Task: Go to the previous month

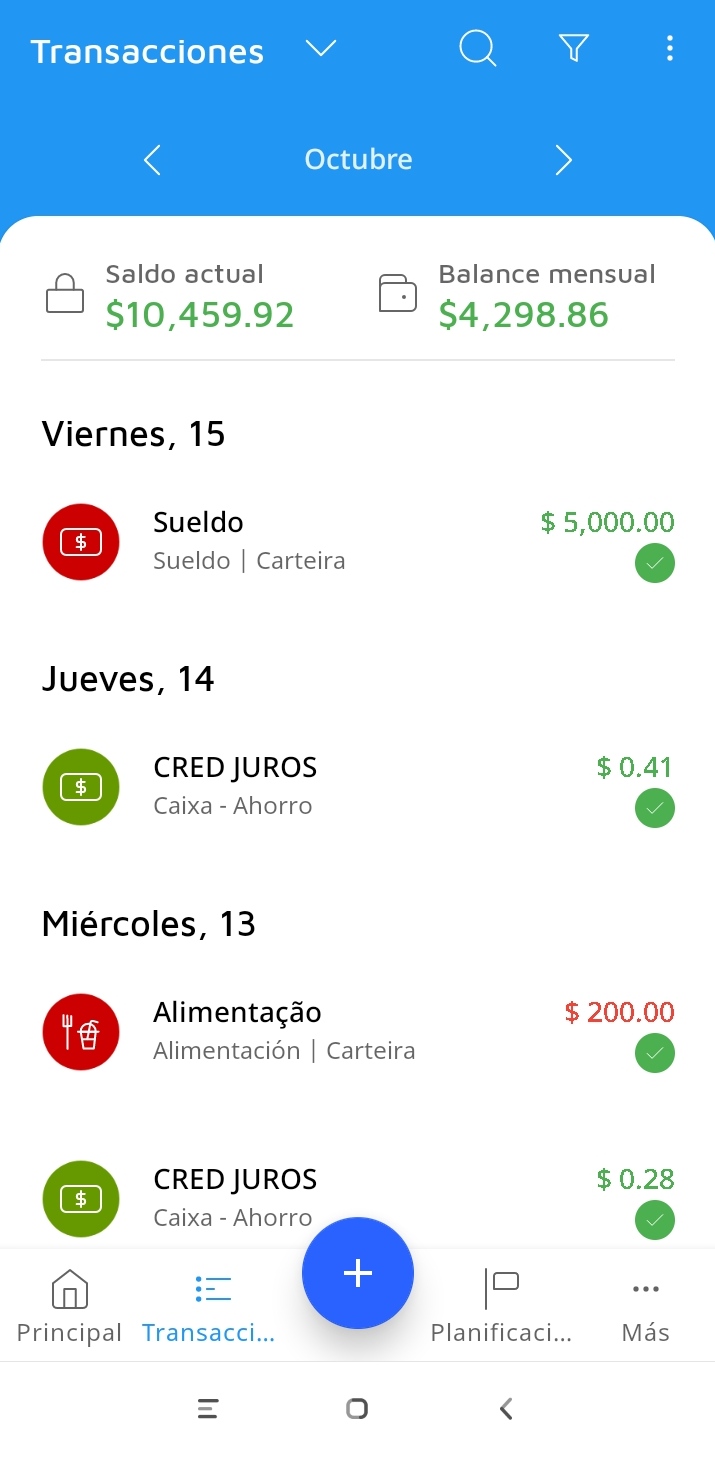Action: [x=152, y=160]
